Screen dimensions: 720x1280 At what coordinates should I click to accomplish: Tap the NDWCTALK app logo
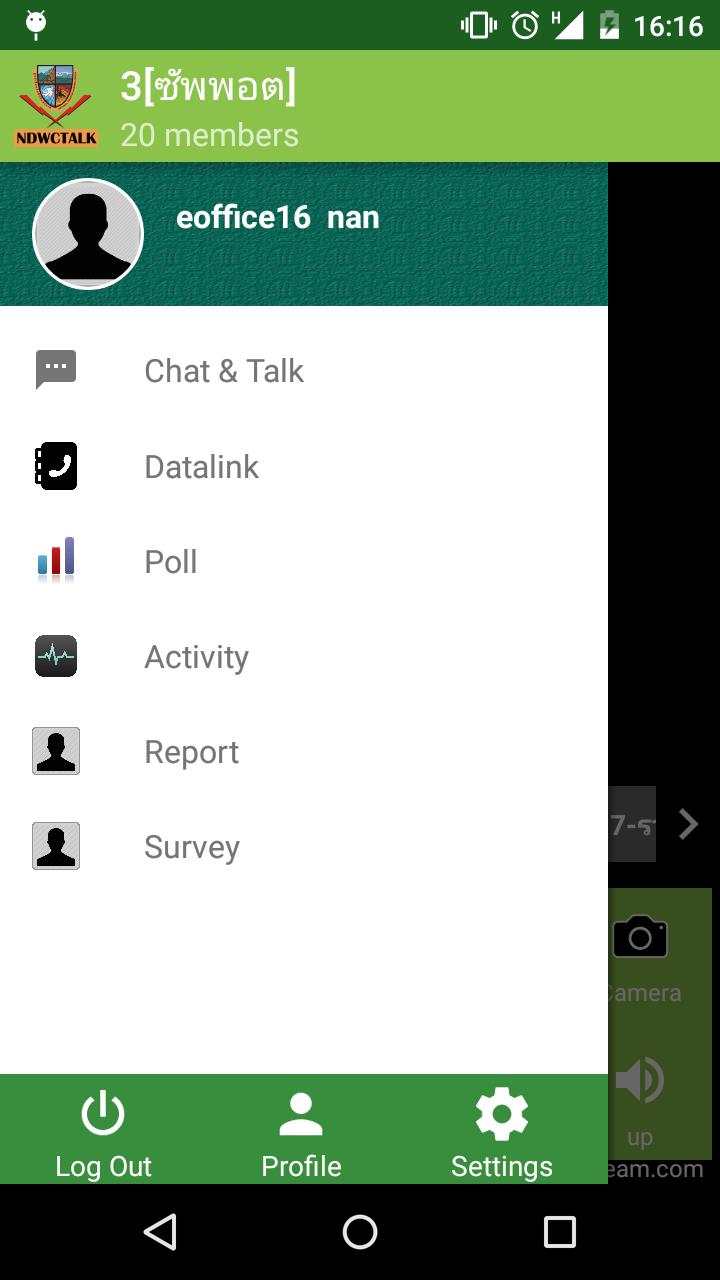point(57,105)
